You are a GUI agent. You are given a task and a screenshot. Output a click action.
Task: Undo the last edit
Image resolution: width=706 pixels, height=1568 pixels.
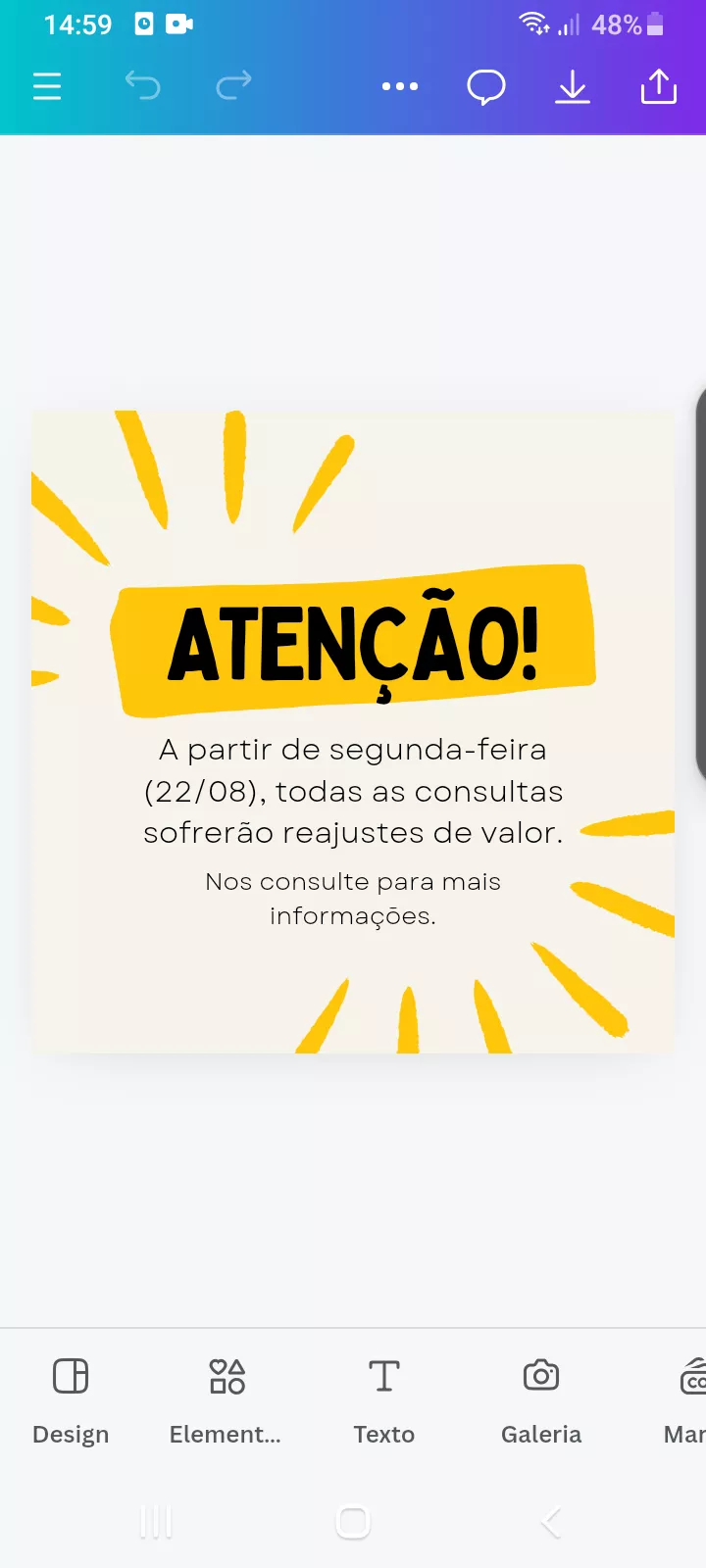[143, 86]
